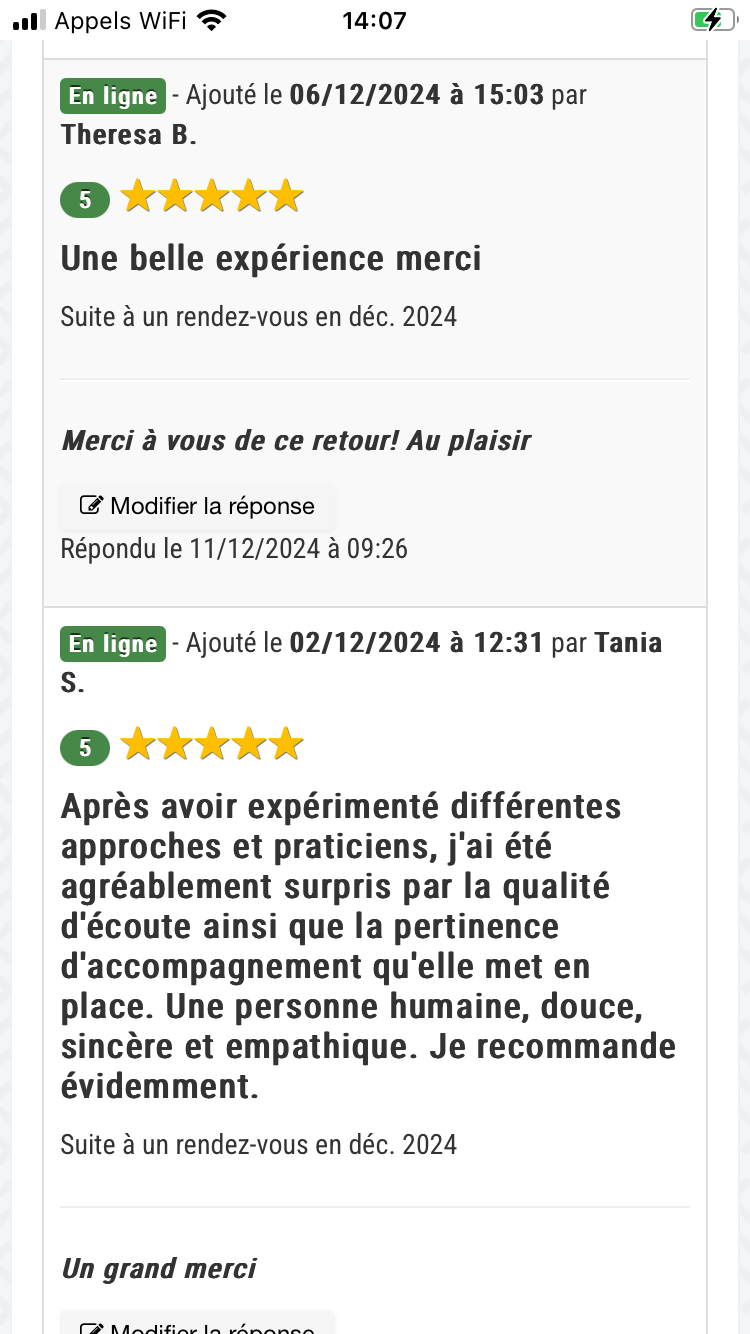The width and height of the screenshot is (750, 1334).
Task: Edit the reply under Tania S.'s review
Action: (197, 1325)
